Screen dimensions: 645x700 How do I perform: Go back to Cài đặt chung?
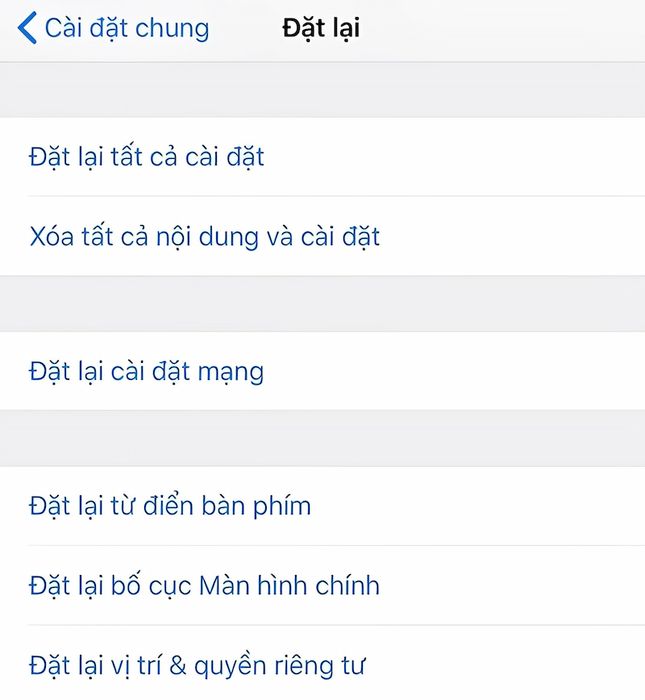pyautogui.click(x=113, y=28)
